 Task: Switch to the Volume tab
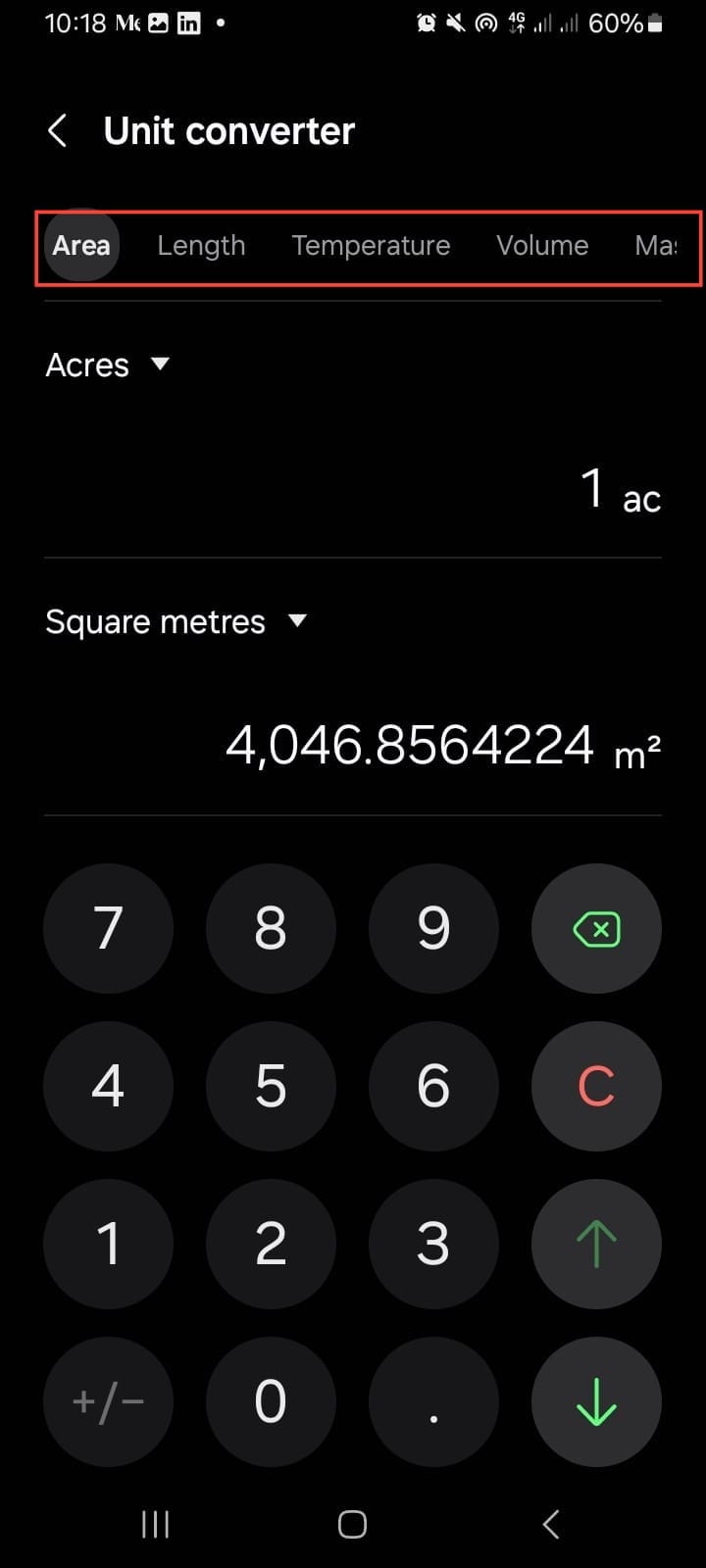(x=542, y=245)
